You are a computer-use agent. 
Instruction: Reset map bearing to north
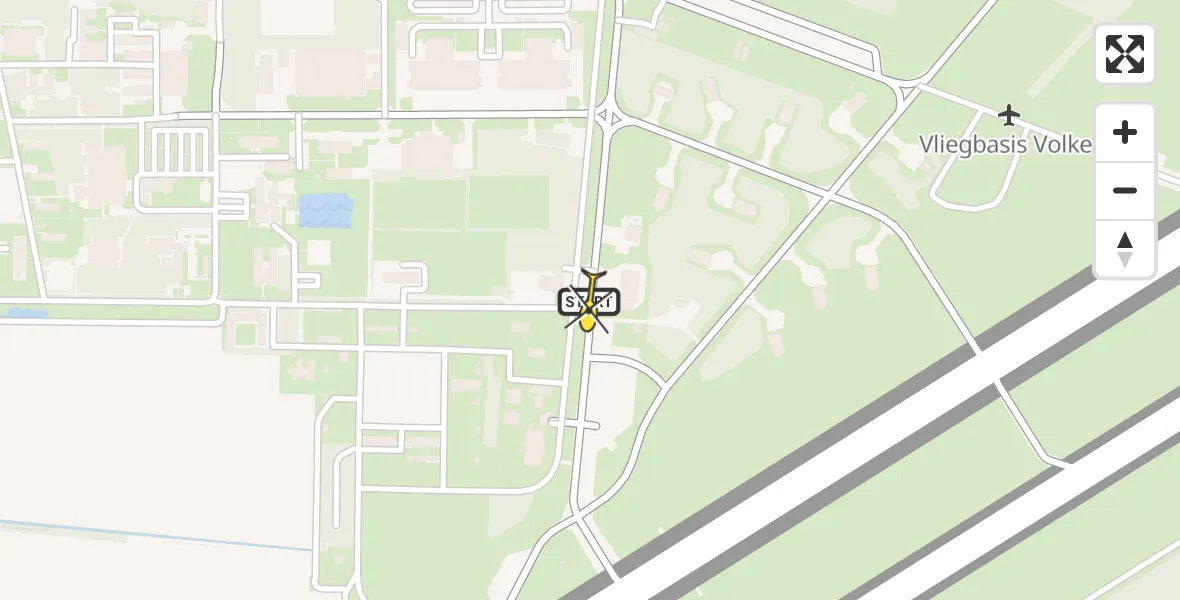1125,249
